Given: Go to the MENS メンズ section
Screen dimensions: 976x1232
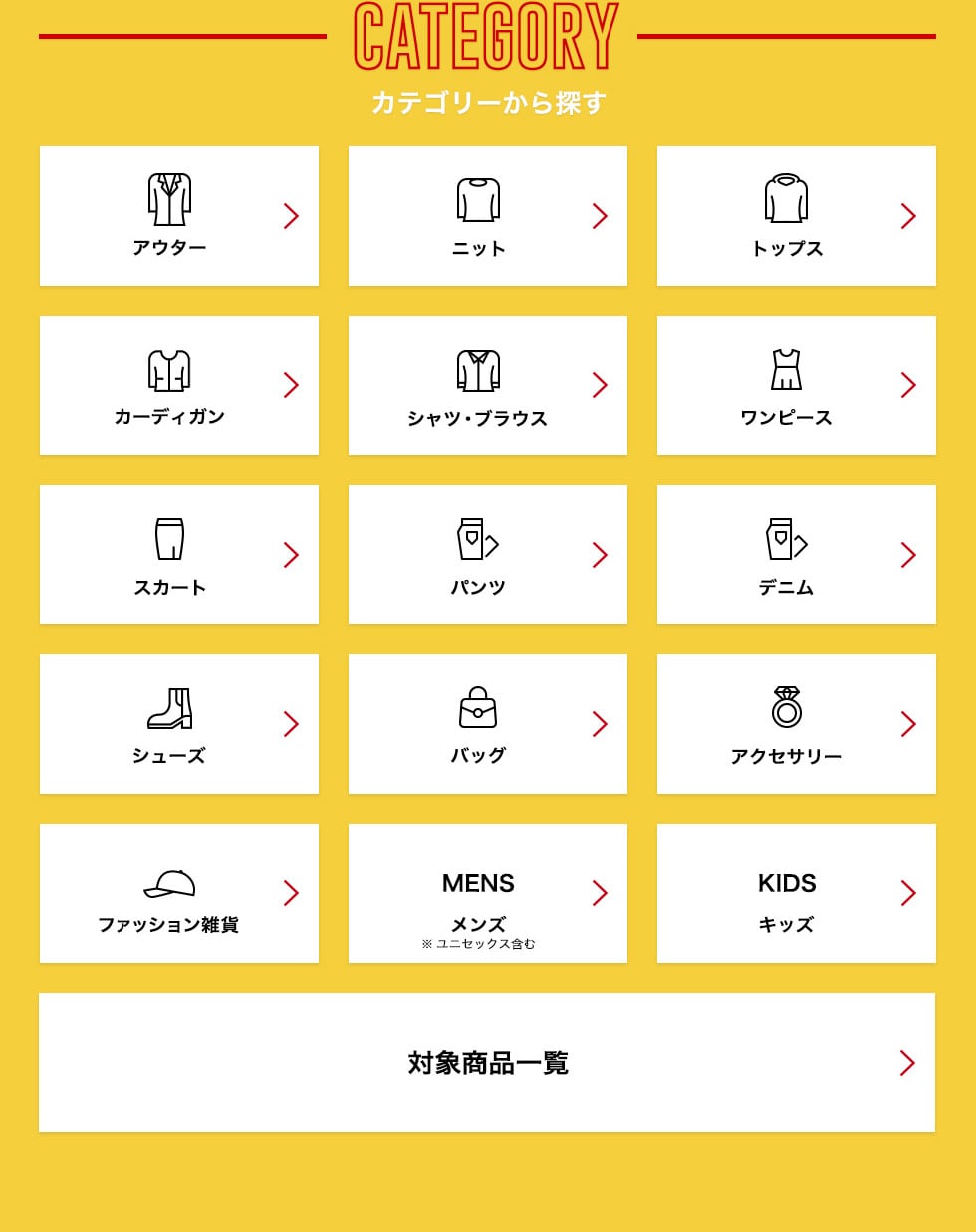Looking at the screenshot, I should point(488,893).
